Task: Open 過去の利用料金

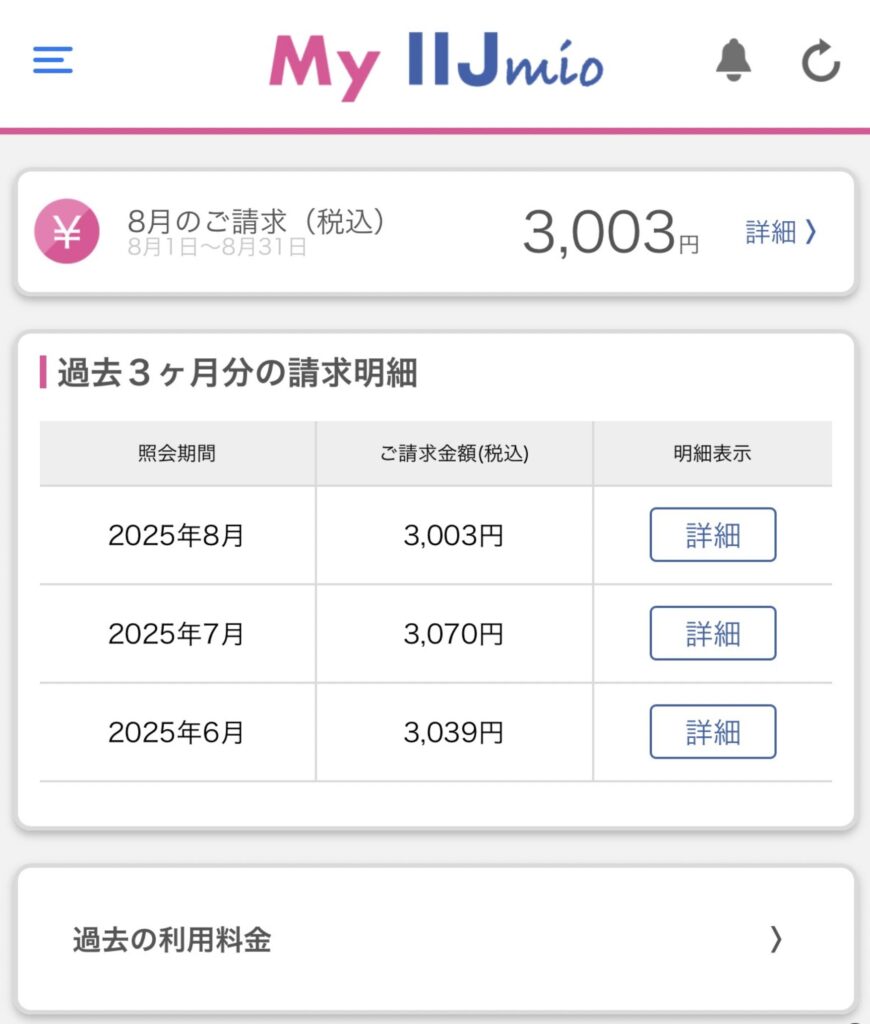Action: point(435,940)
